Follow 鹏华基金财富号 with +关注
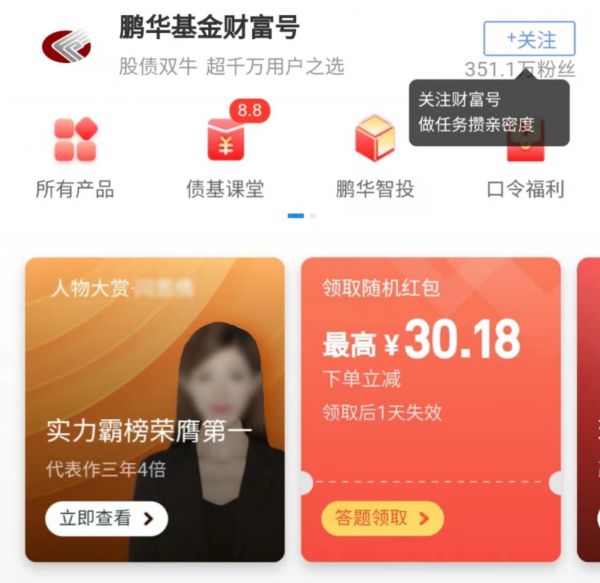Viewport: 600px width, 583px height. coord(529,40)
